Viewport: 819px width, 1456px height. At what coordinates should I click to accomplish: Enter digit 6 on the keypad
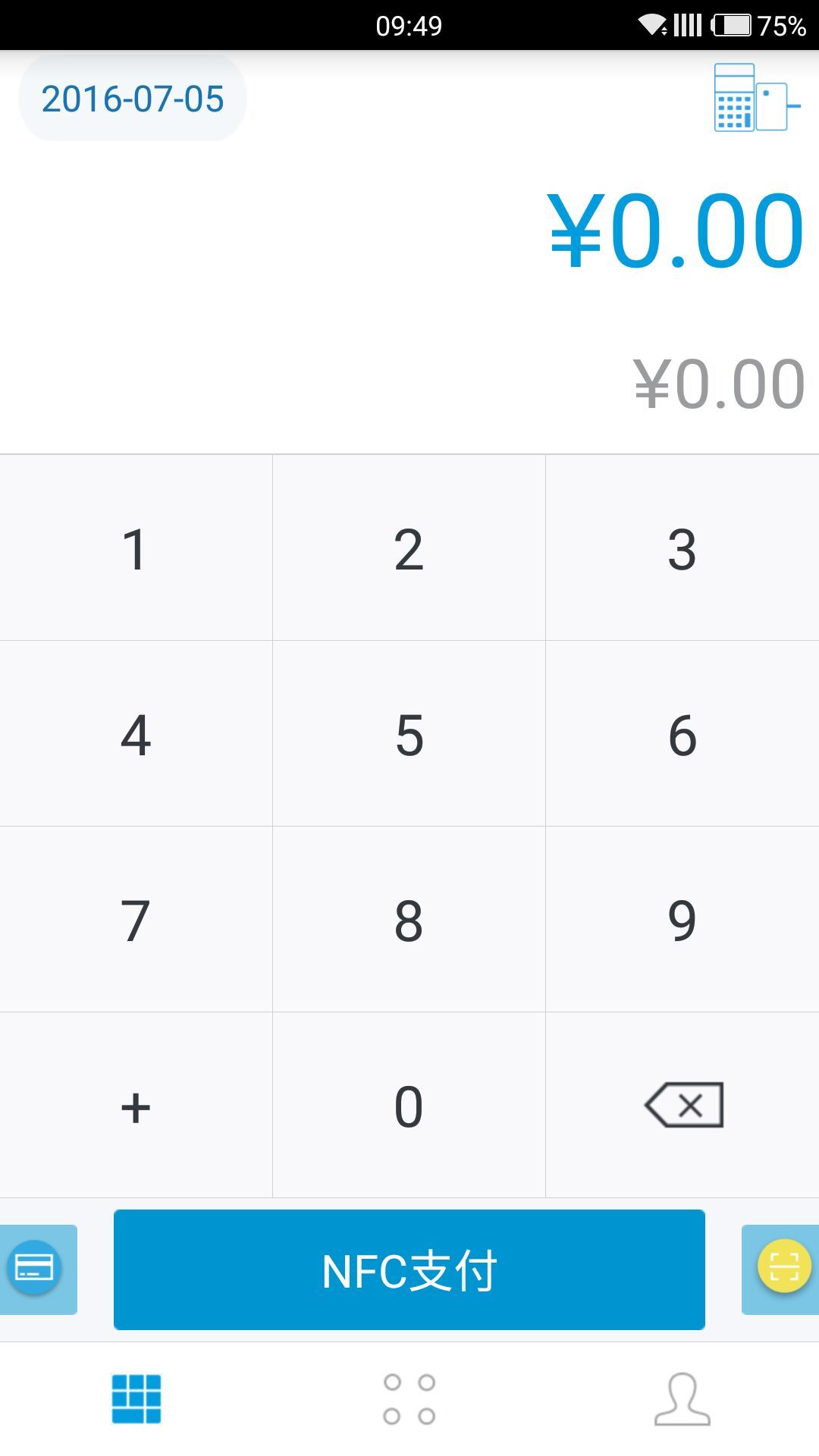click(682, 734)
